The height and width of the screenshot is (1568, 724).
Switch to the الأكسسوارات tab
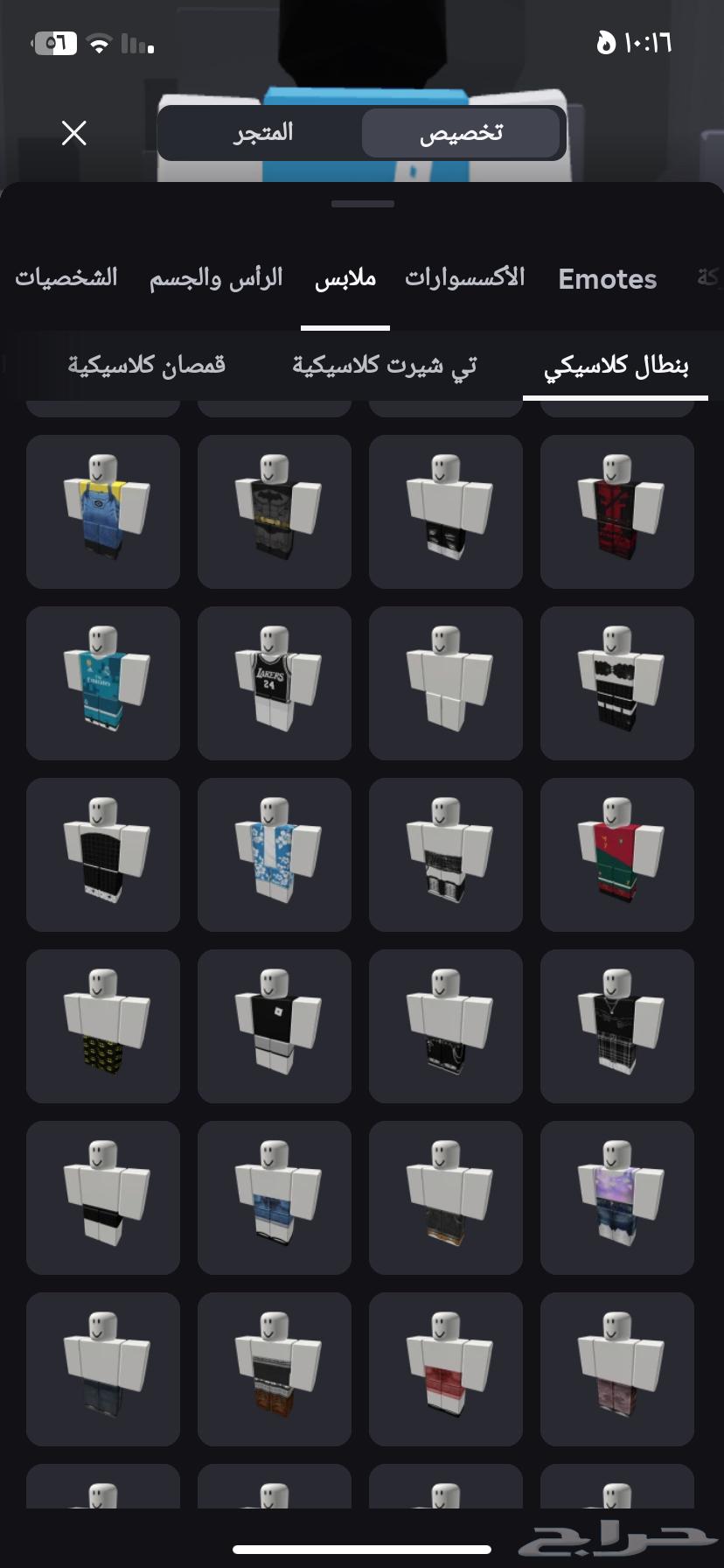tap(464, 278)
